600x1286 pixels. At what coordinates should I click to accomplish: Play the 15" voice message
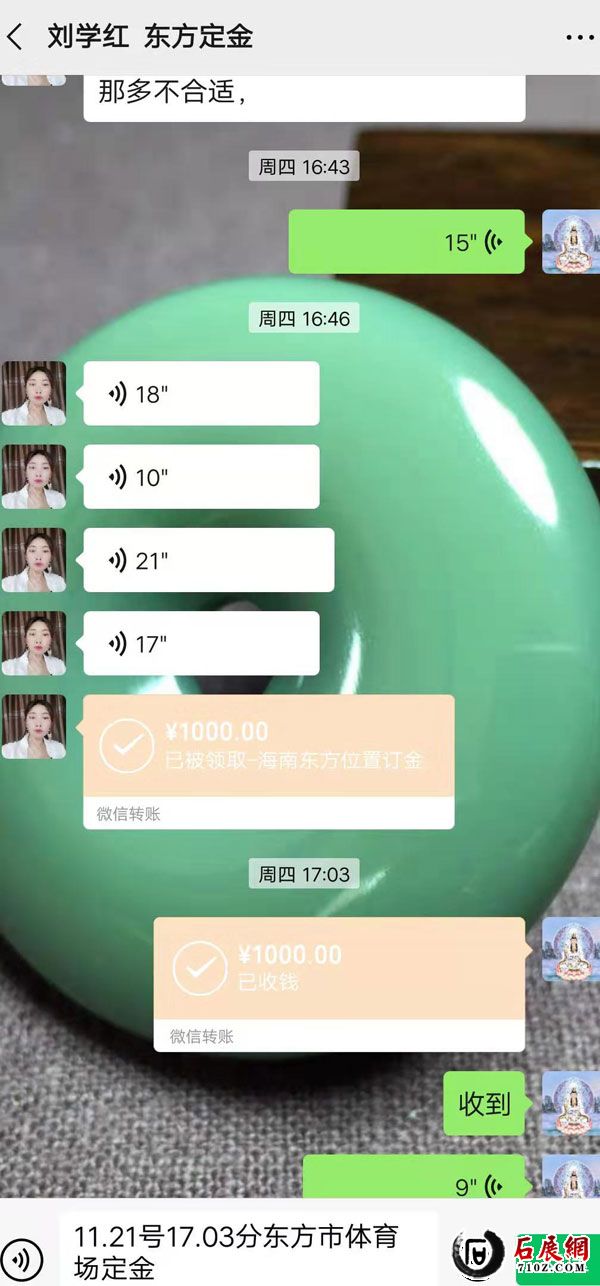tap(406, 242)
